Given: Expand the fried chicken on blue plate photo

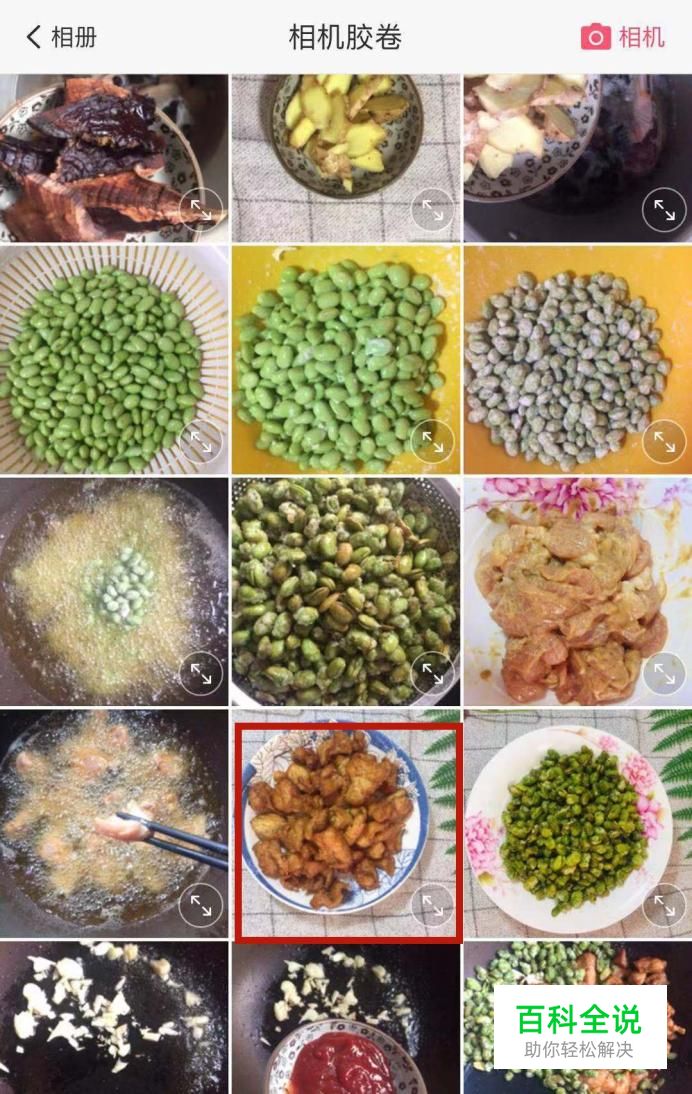Looking at the screenshot, I should pyautogui.click(x=432, y=906).
